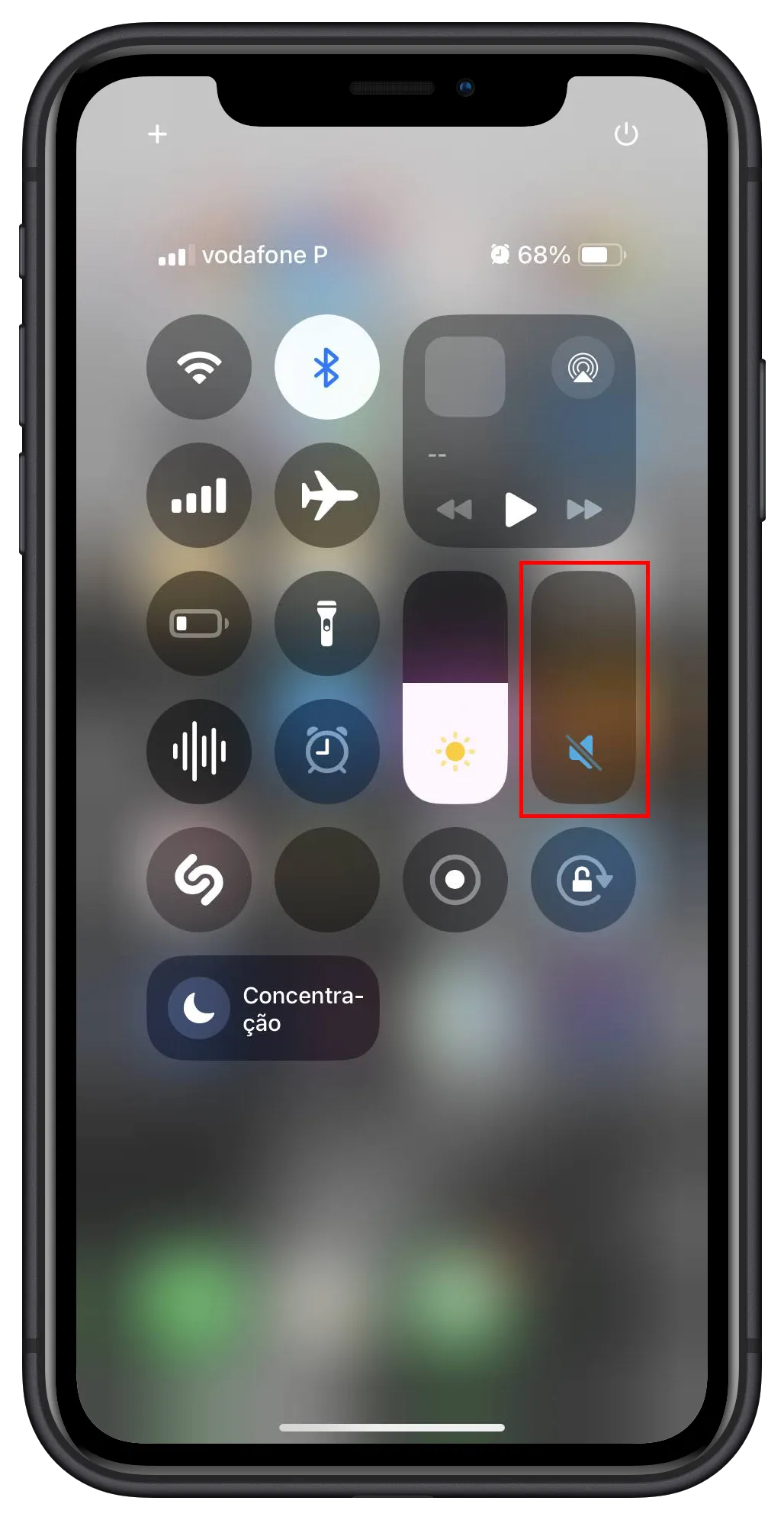Enable airplane mode

(327, 495)
